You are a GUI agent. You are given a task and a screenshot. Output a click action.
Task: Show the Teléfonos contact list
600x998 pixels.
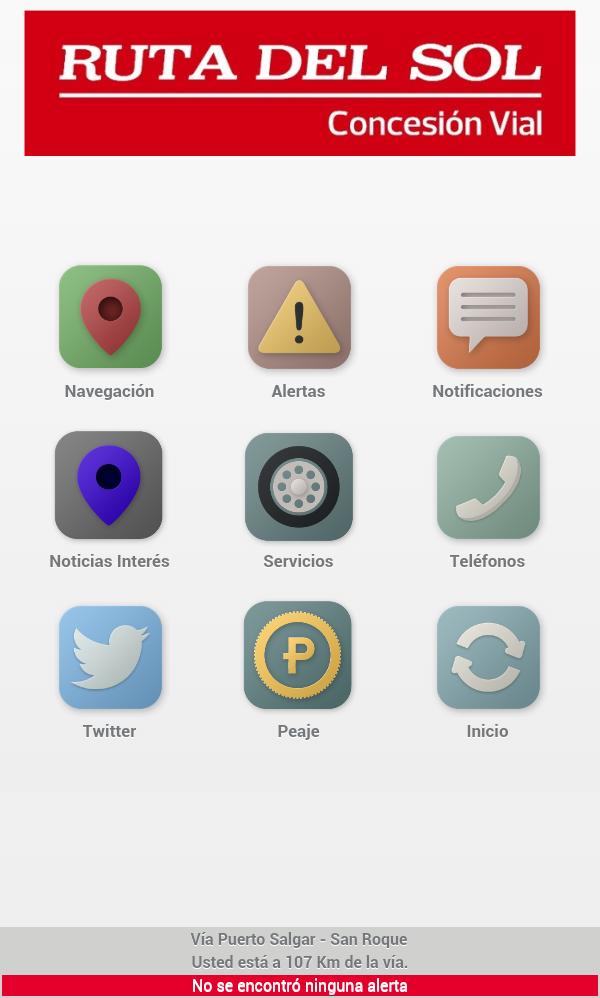point(488,487)
